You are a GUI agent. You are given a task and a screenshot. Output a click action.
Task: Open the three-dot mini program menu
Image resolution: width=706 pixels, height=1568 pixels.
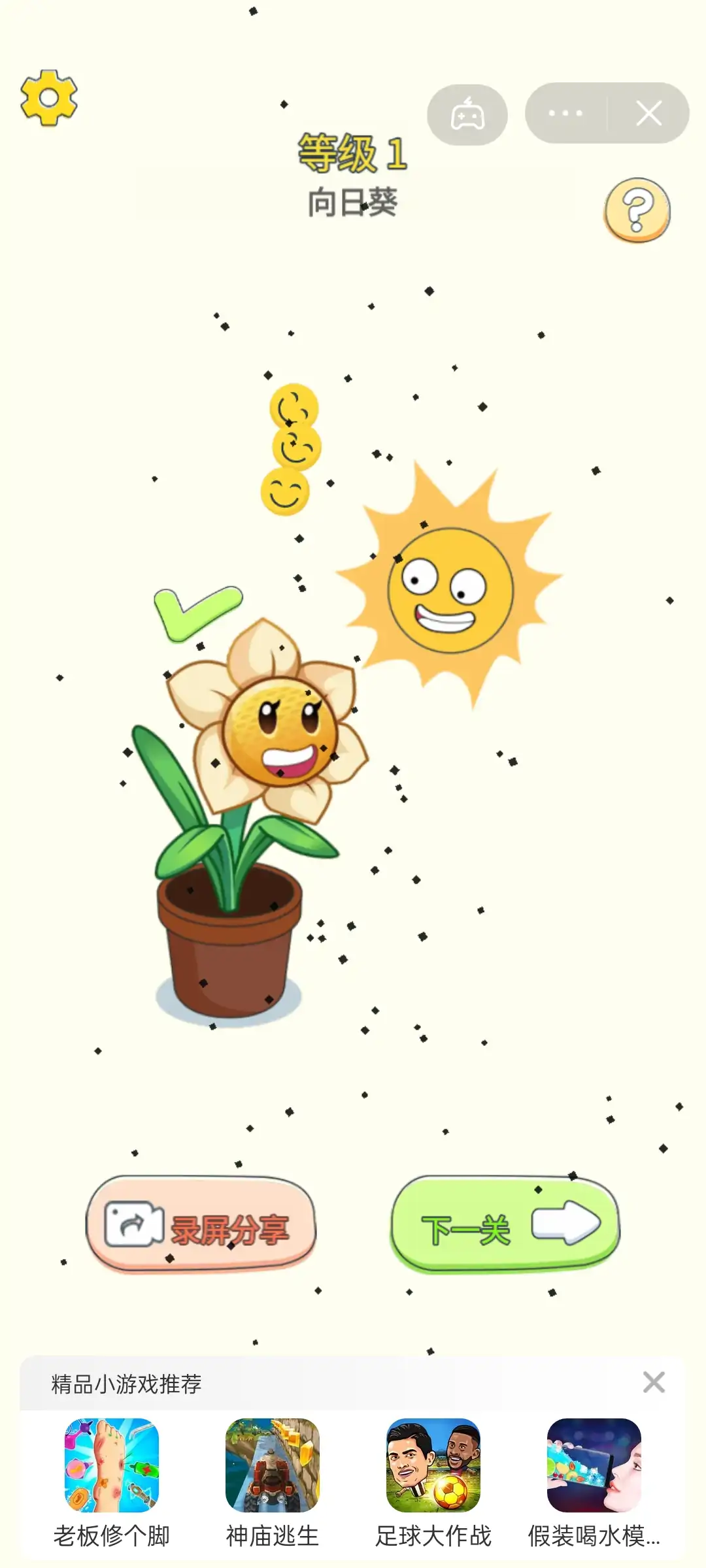pos(565,113)
